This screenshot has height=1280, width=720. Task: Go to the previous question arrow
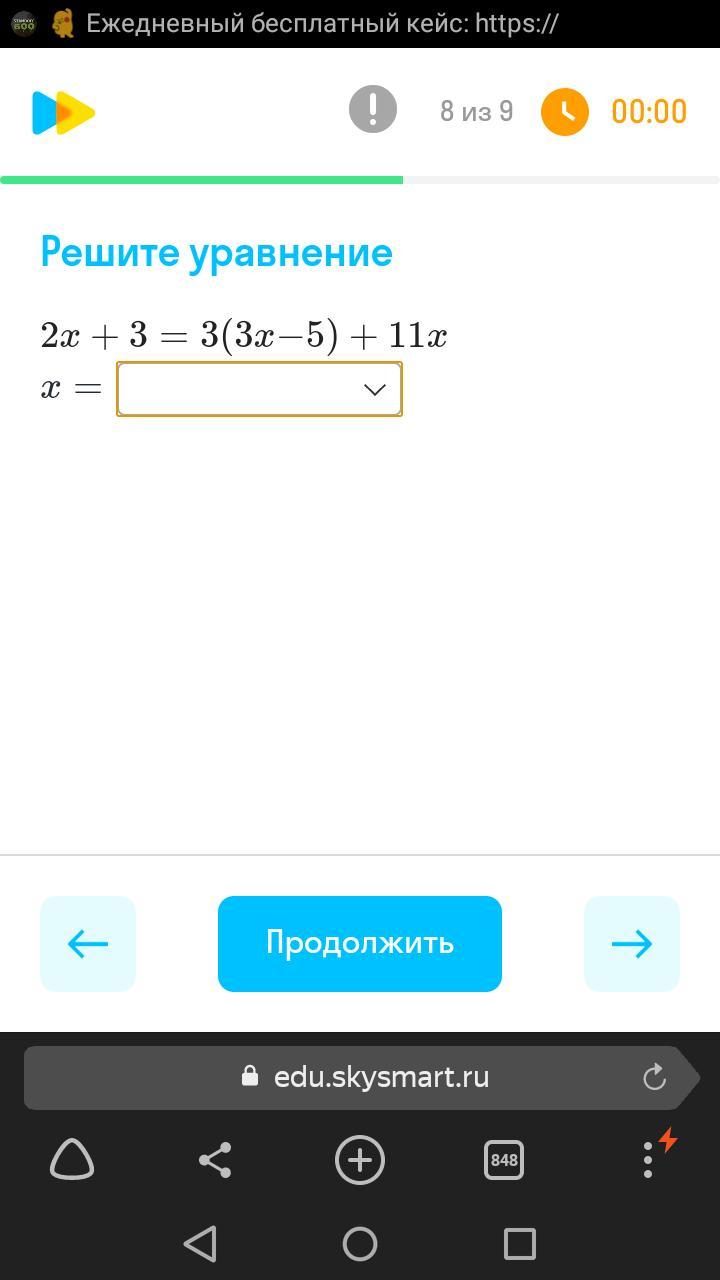(88, 943)
